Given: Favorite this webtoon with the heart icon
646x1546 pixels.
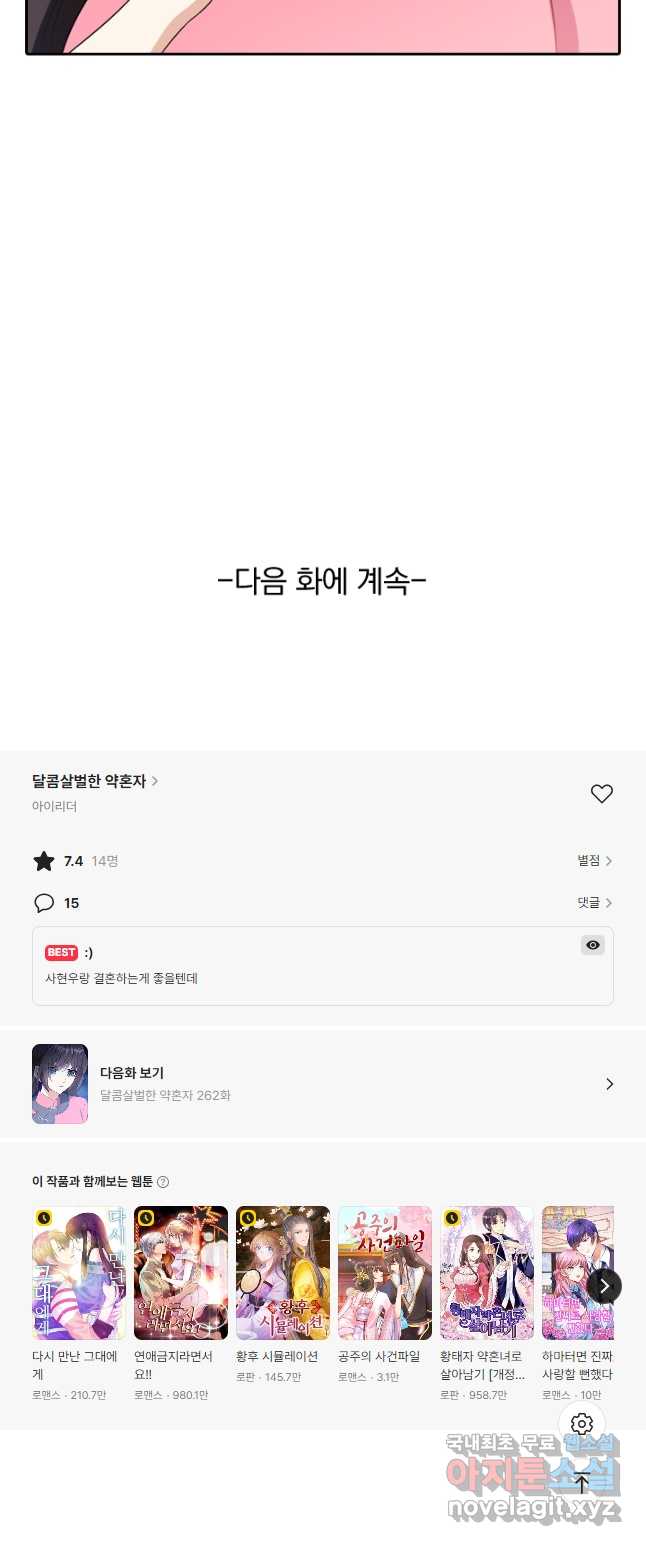Looking at the screenshot, I should coord(601,794).
